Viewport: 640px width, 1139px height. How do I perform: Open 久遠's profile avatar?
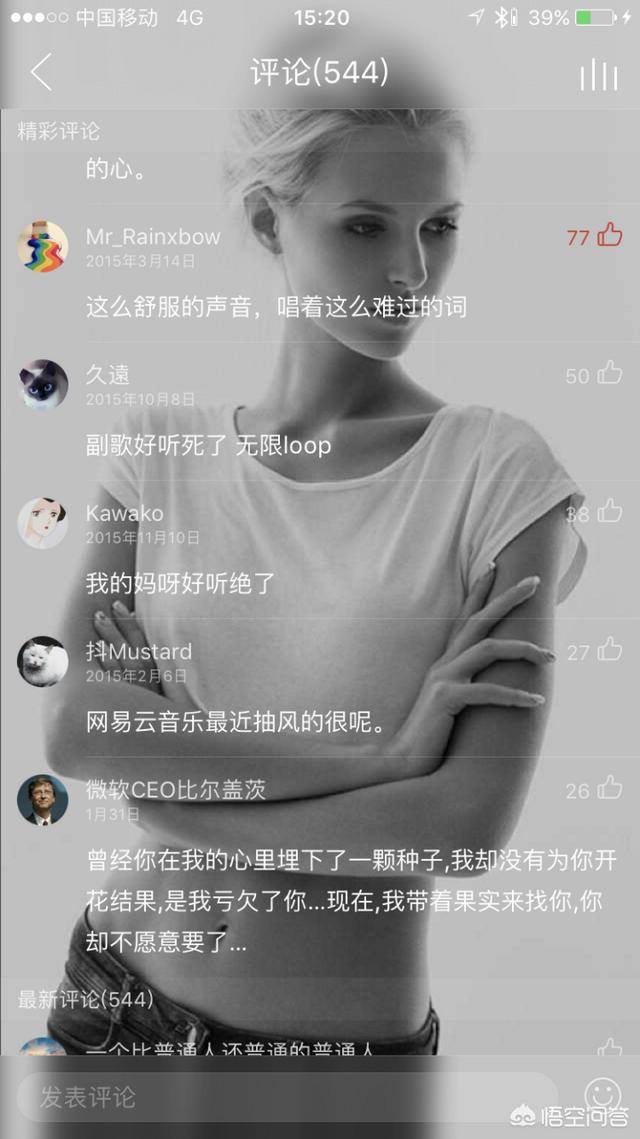43,385
